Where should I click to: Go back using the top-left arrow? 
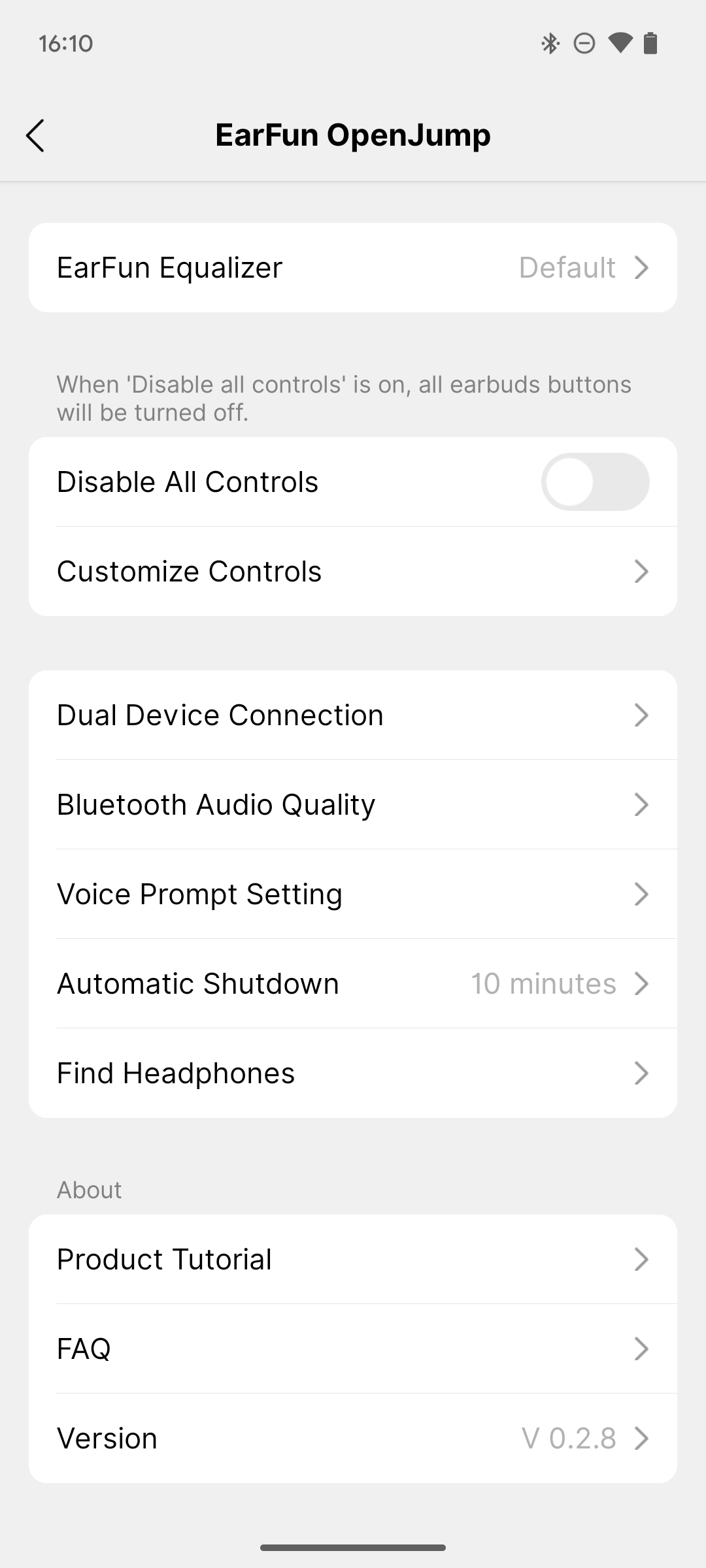point(35,136)
